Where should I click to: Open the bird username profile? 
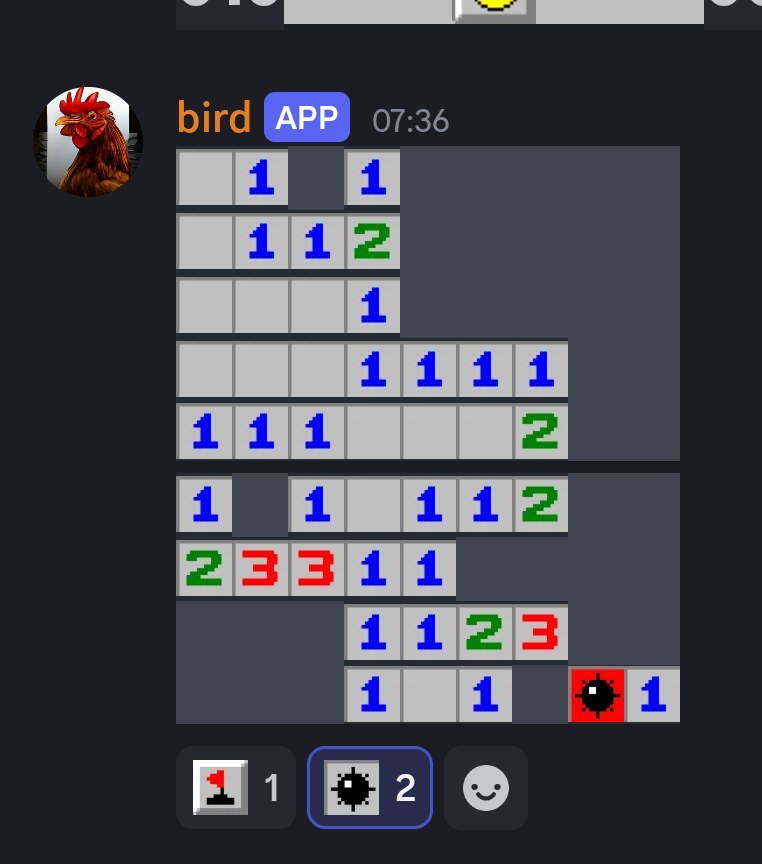pyautogui.click(x=214, y=118)
